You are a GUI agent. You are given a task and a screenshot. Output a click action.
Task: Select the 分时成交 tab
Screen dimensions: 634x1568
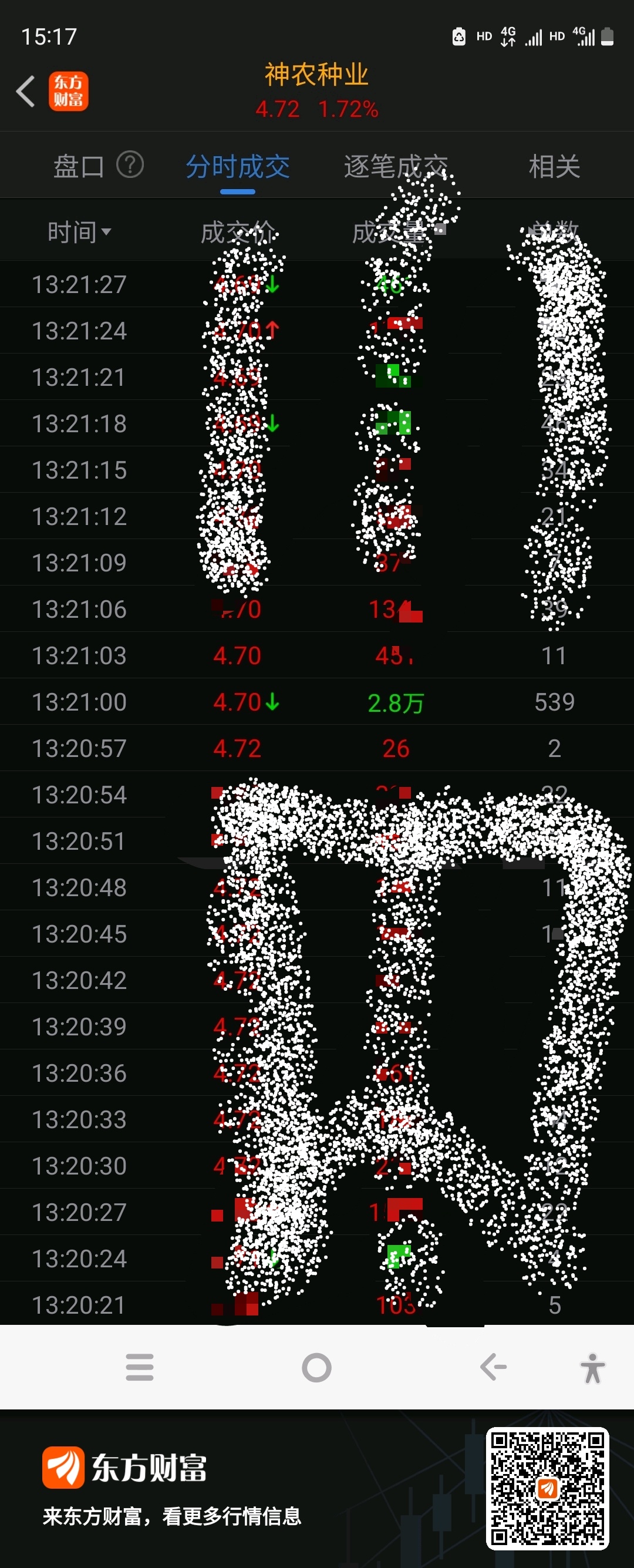tap(237, 166)
